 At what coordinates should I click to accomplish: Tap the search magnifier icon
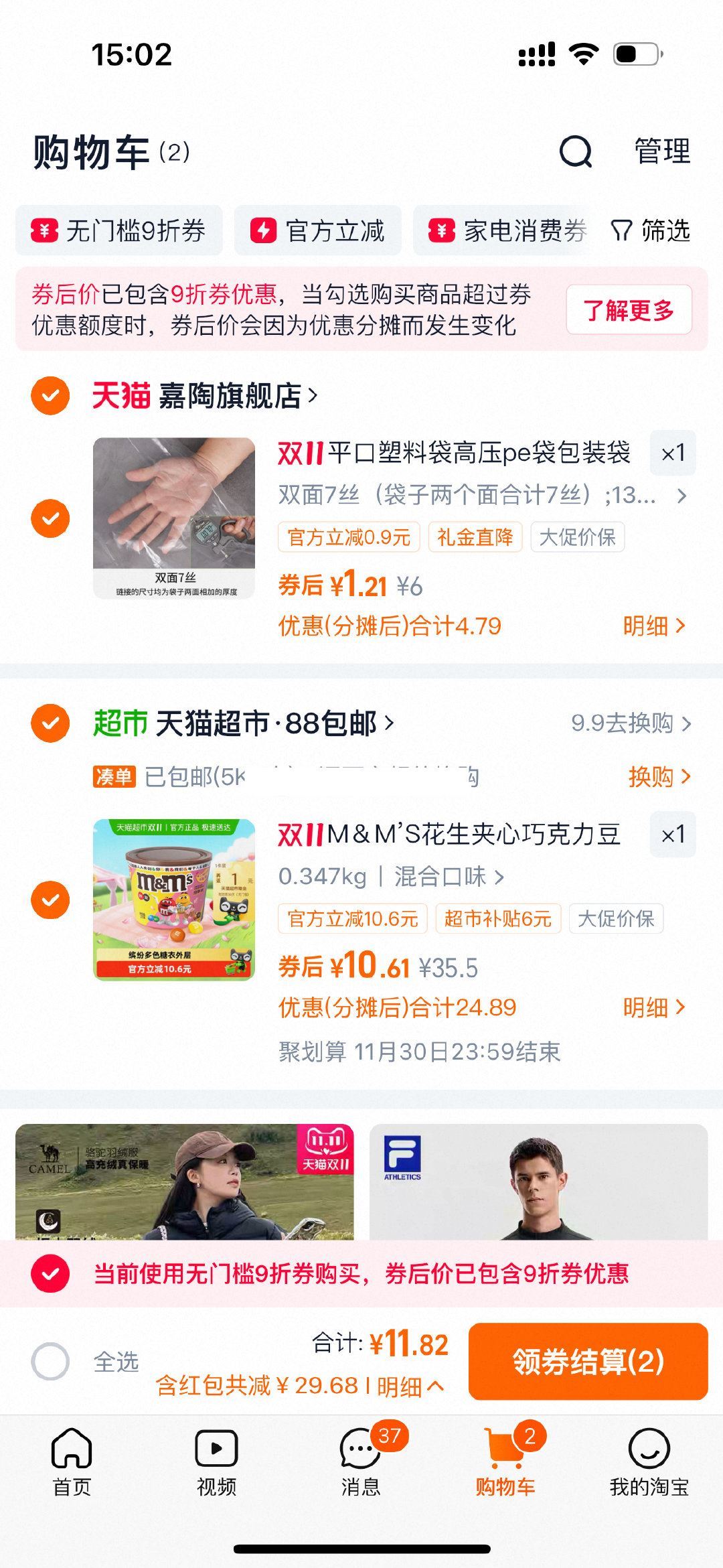click(577, 152)
